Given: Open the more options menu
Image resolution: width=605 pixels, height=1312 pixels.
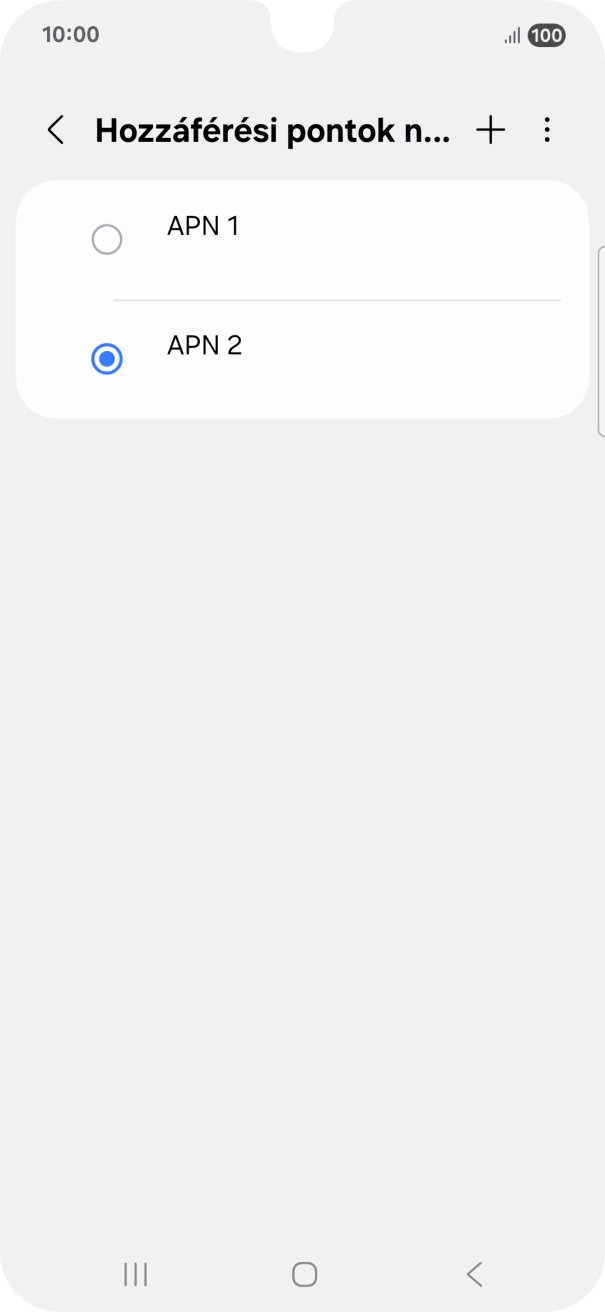Looking at the screenshot, I should [546, 130].
